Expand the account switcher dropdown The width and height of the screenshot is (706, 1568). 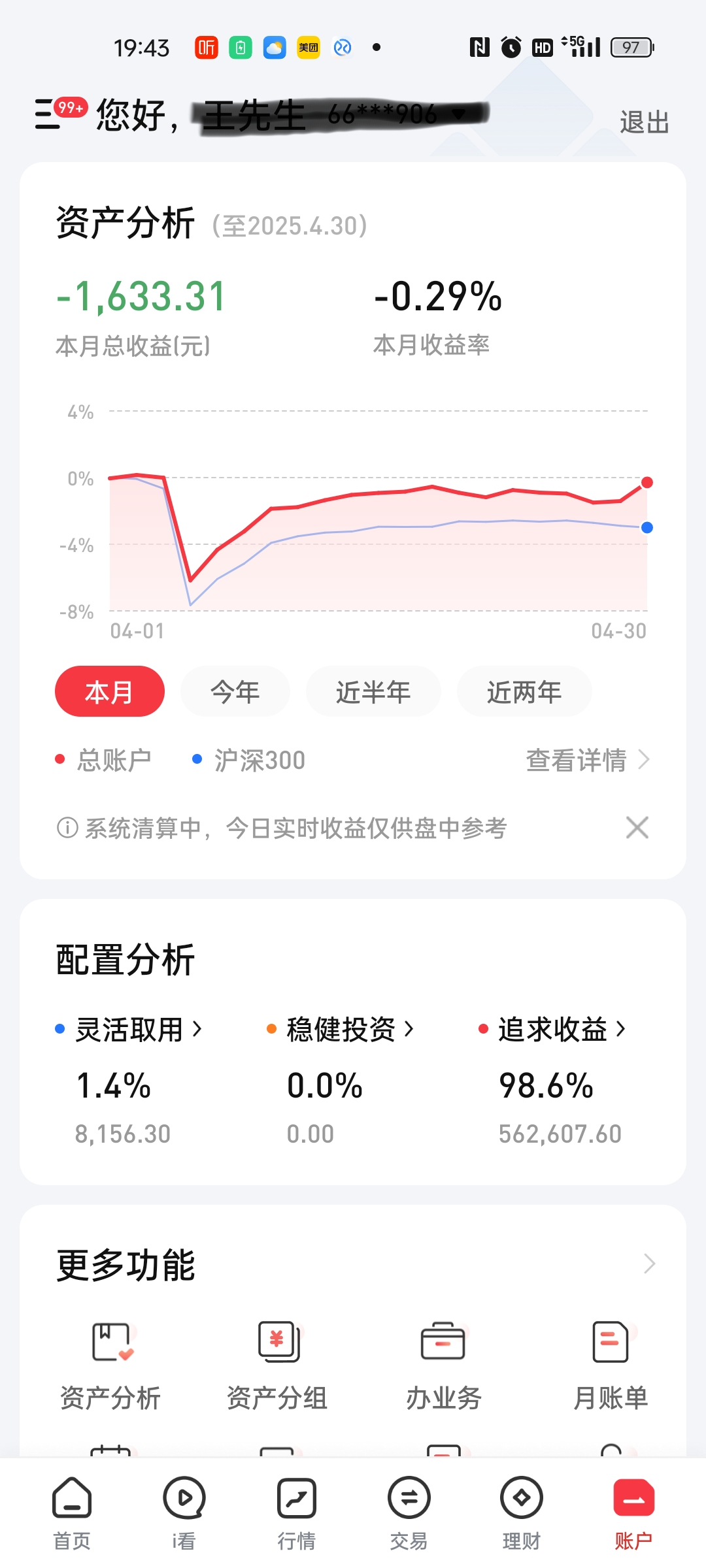pos(459,114)
